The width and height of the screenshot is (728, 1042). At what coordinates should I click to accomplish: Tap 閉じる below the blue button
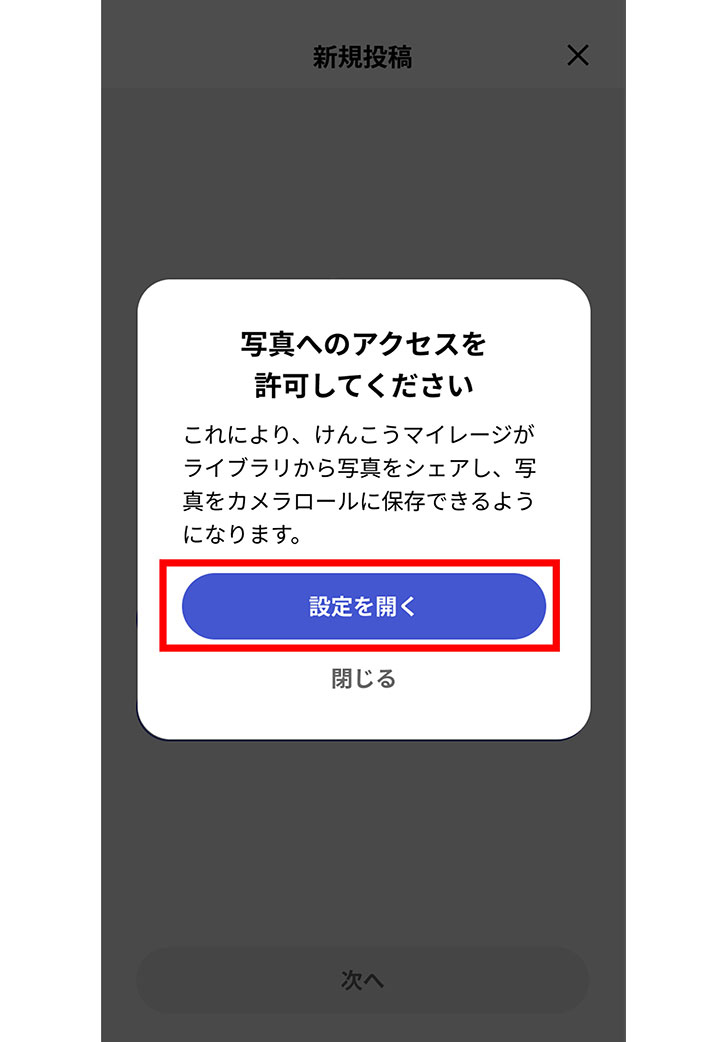[x=364, y=677]
